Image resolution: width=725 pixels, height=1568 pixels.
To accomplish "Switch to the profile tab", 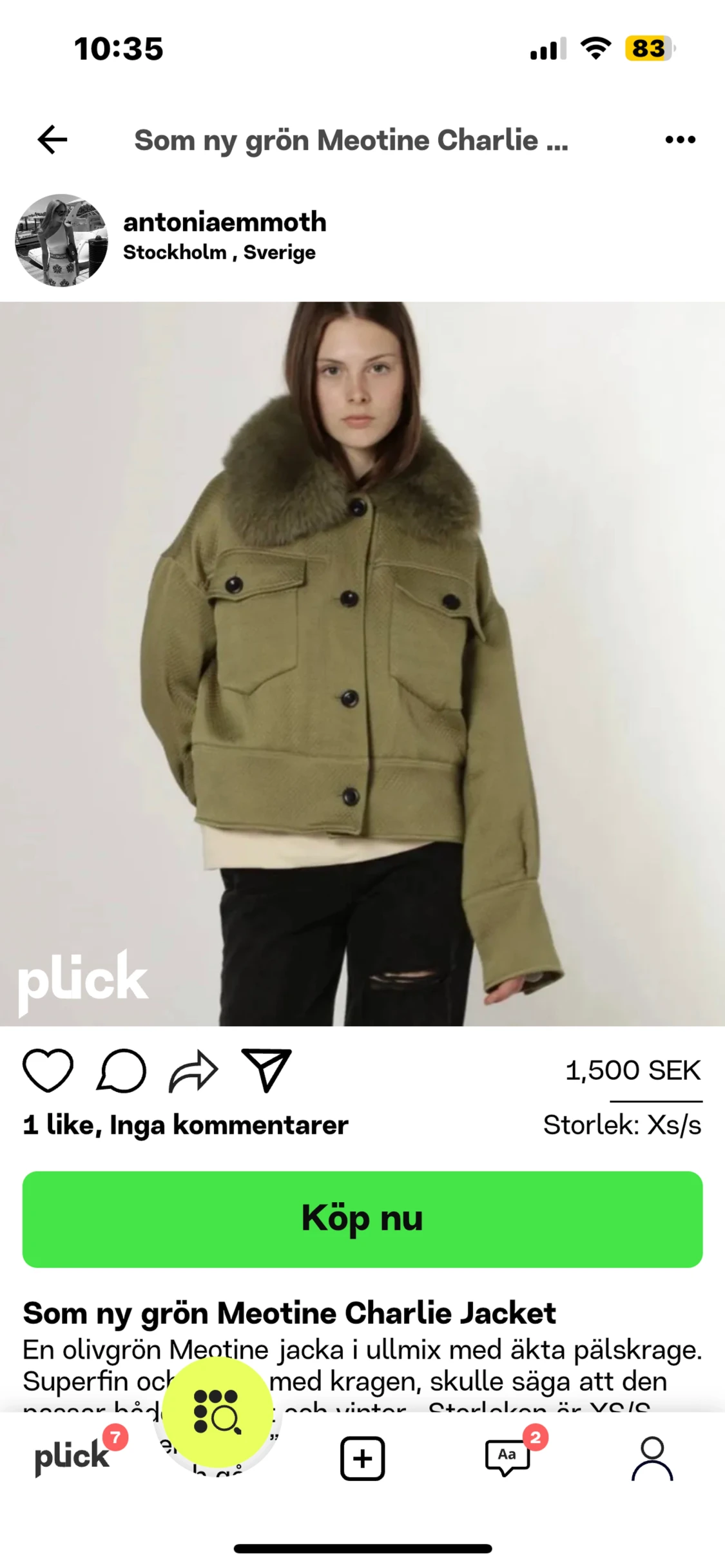I will point(652,1458).
